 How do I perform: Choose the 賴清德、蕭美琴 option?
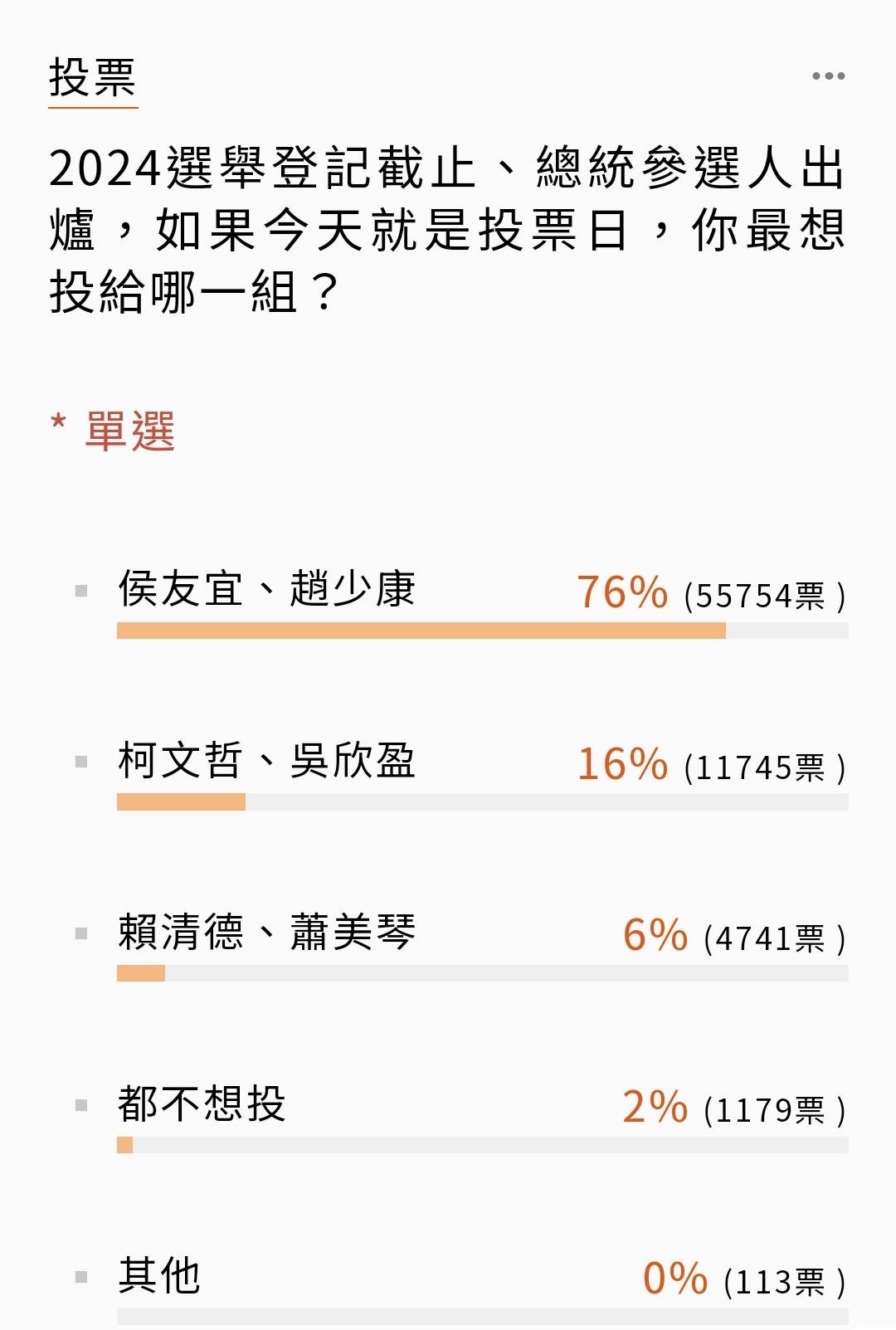[x=266, y=933]
